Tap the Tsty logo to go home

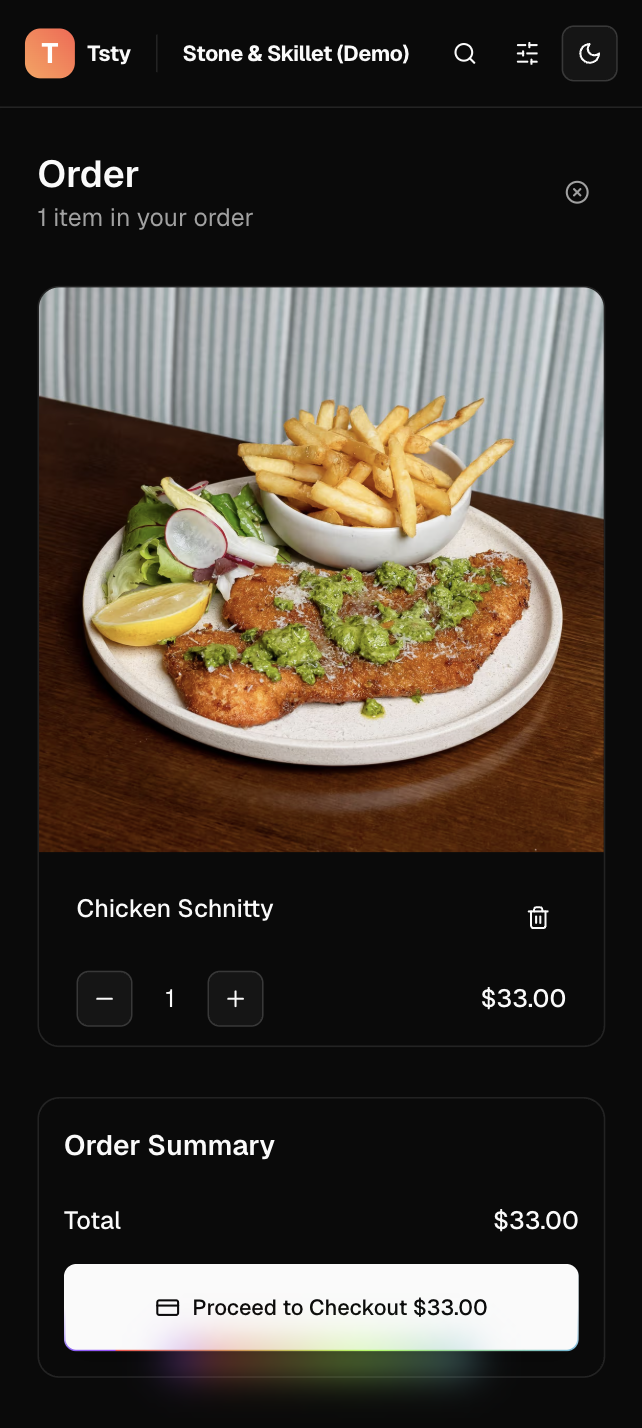[x=50, y=54]
